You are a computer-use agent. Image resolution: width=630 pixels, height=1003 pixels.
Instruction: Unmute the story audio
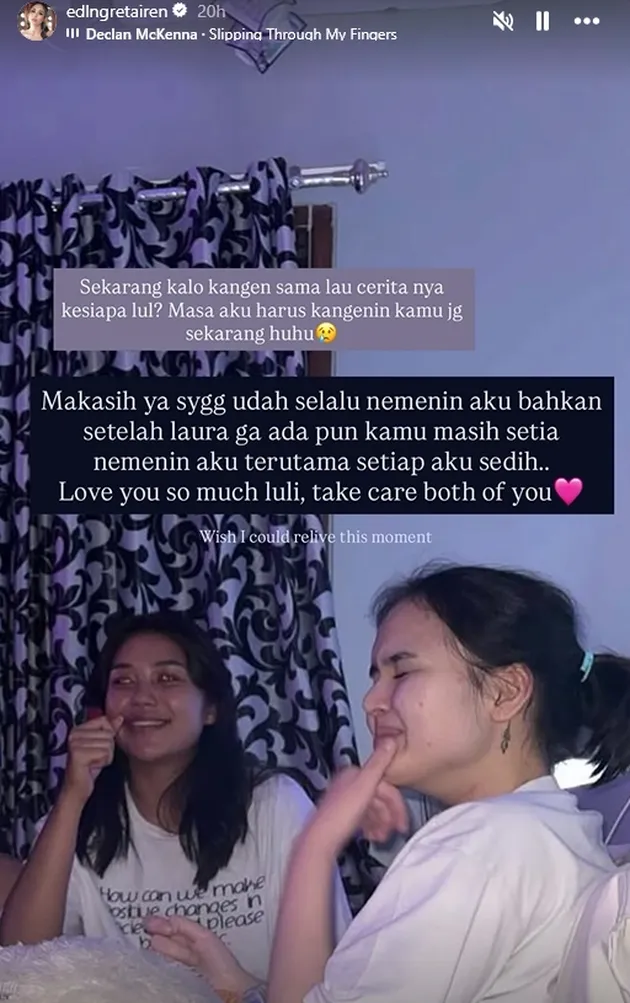point(503,21)
